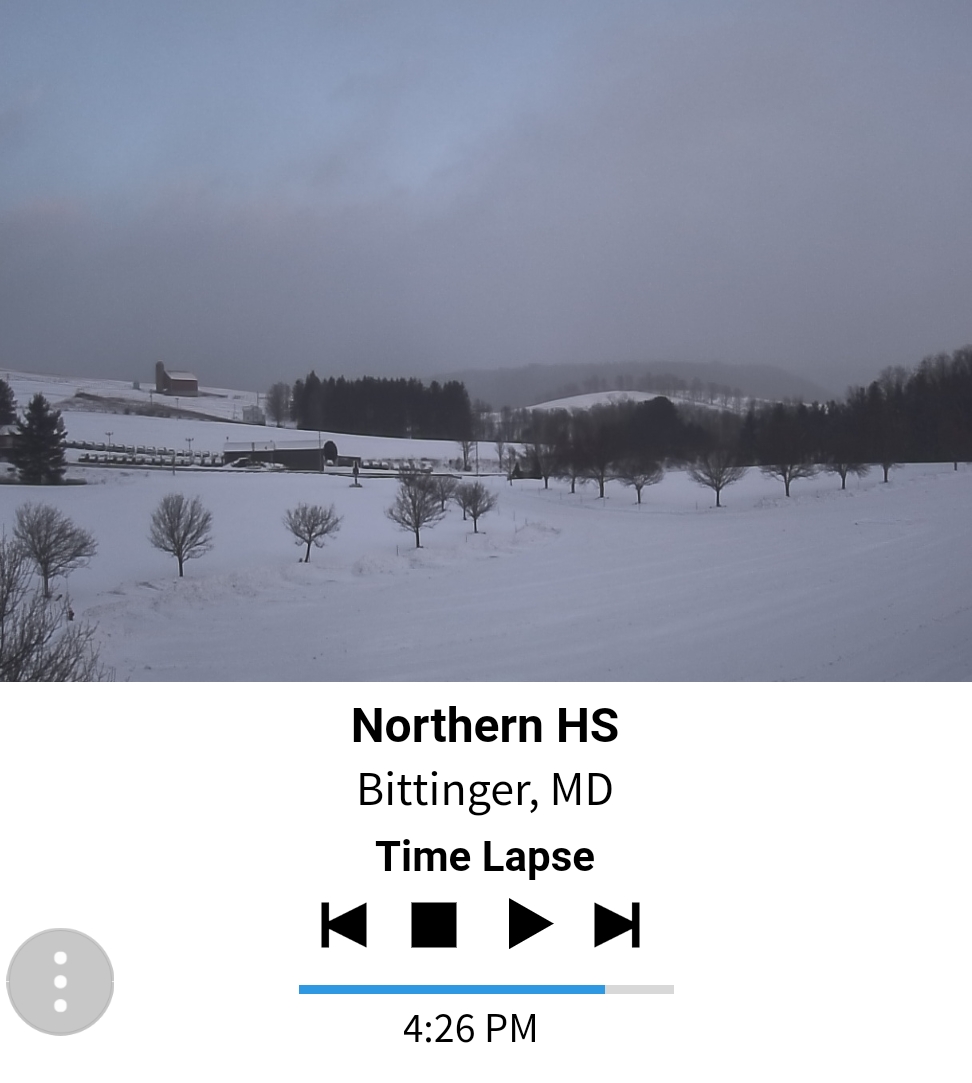The height and width of the screenshot is (1083, 972).
Task: Play the Northern HS time lapse
Action: (530, 924)
